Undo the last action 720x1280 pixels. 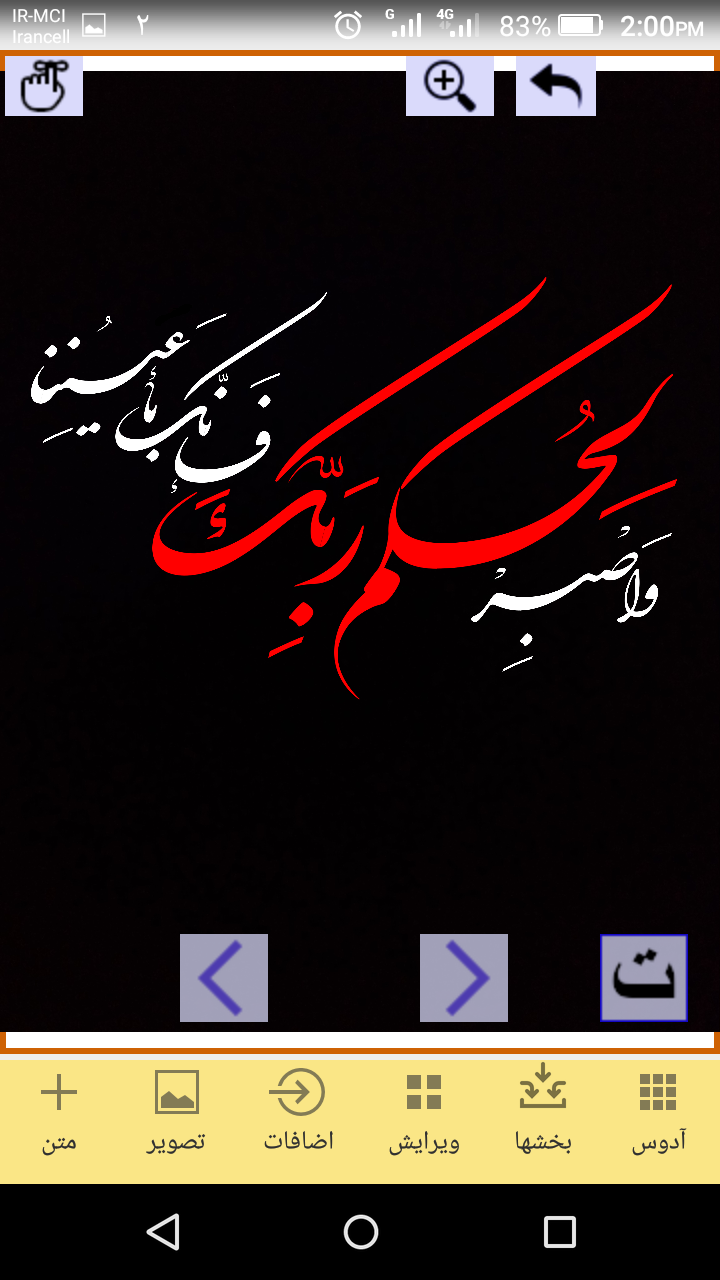tap(556, 86)
